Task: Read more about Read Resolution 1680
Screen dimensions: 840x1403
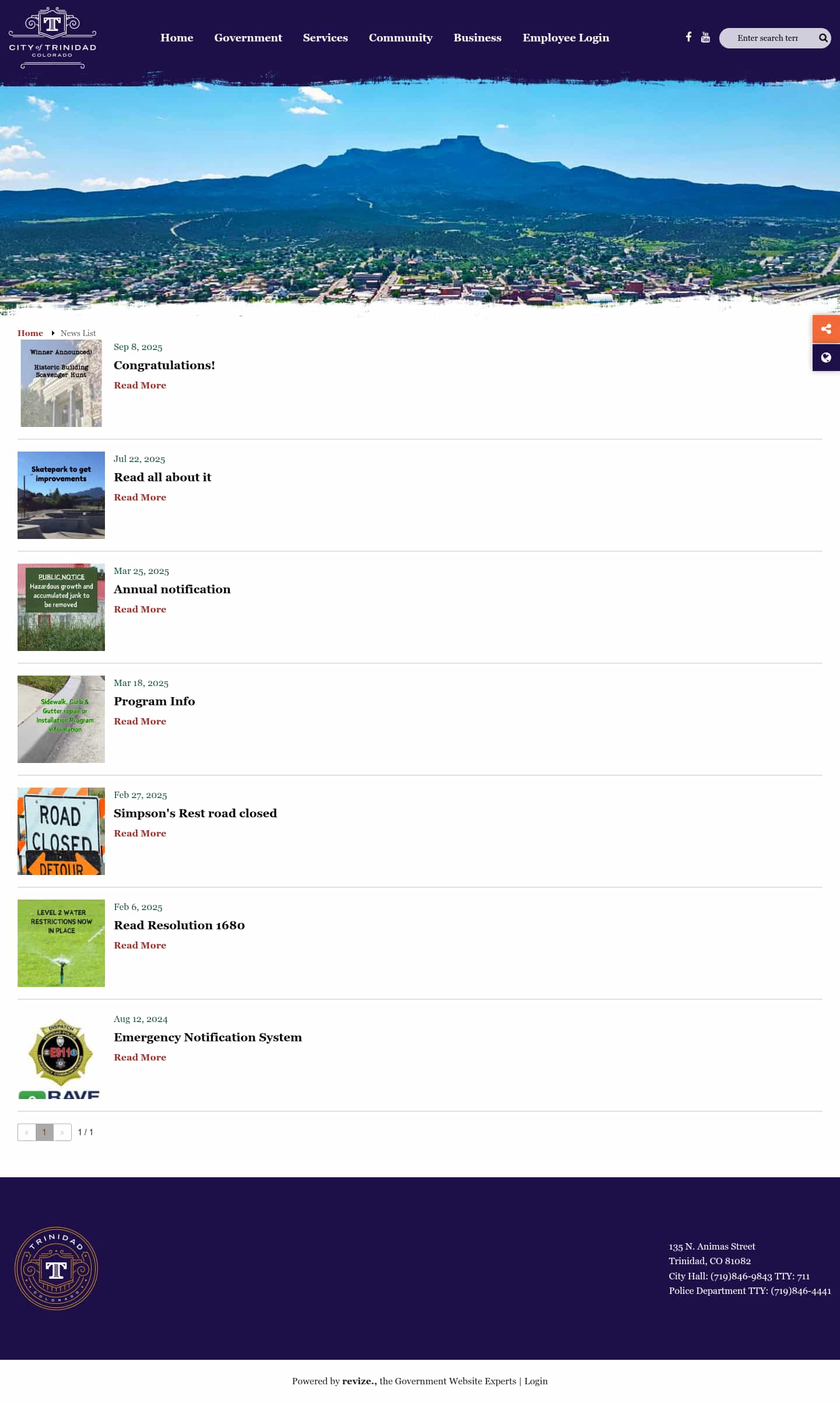Action: click(140, 946)
